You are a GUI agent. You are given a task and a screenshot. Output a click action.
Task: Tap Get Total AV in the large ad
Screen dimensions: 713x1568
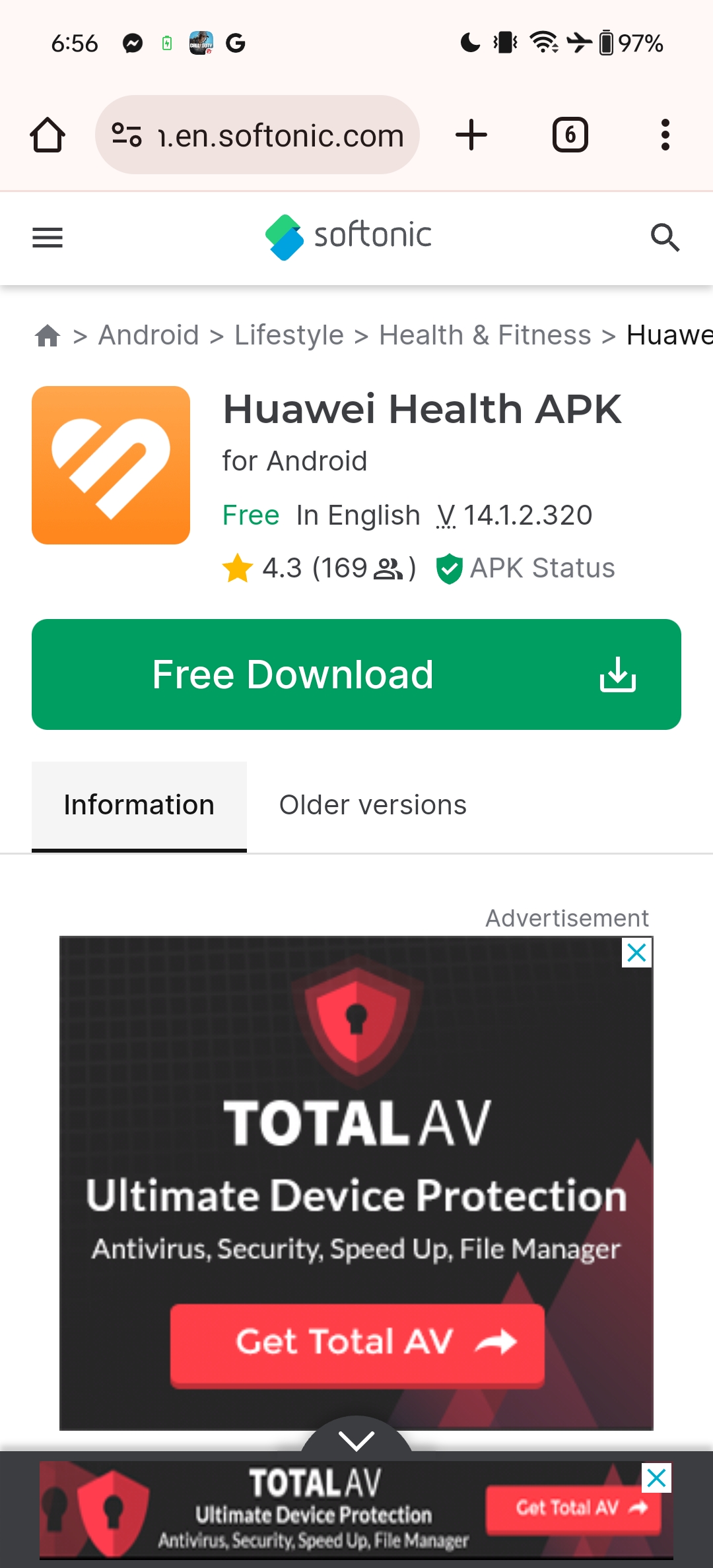[x=357, y=1342]
